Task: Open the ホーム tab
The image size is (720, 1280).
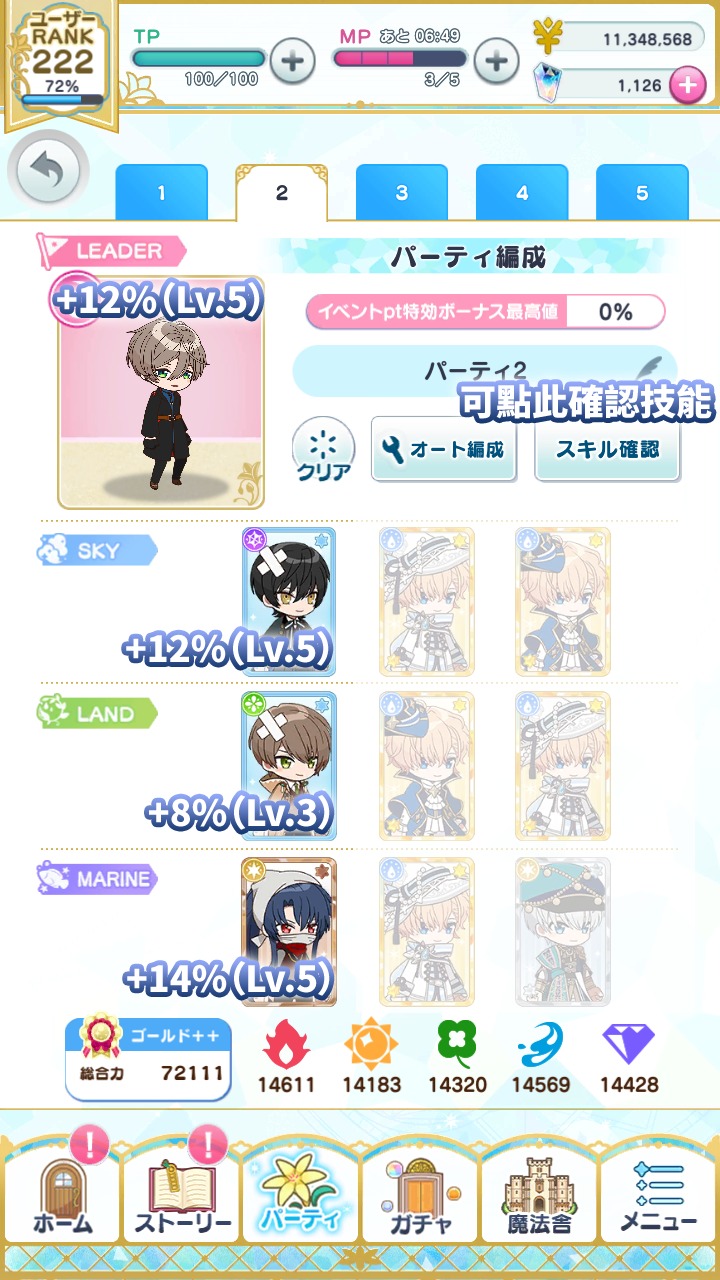Action: point(63,1192)
